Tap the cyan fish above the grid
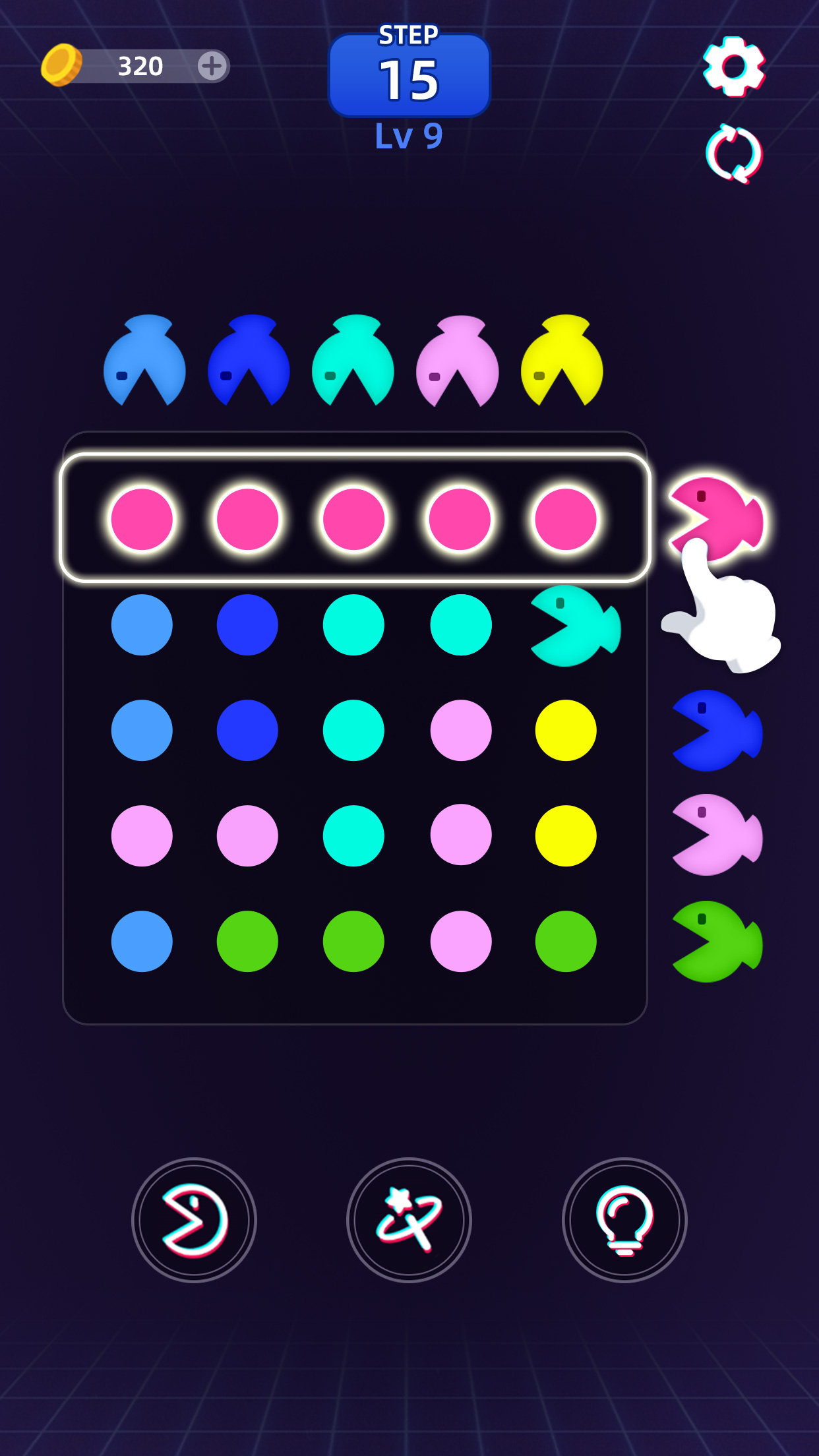 (x=353, y=363)
